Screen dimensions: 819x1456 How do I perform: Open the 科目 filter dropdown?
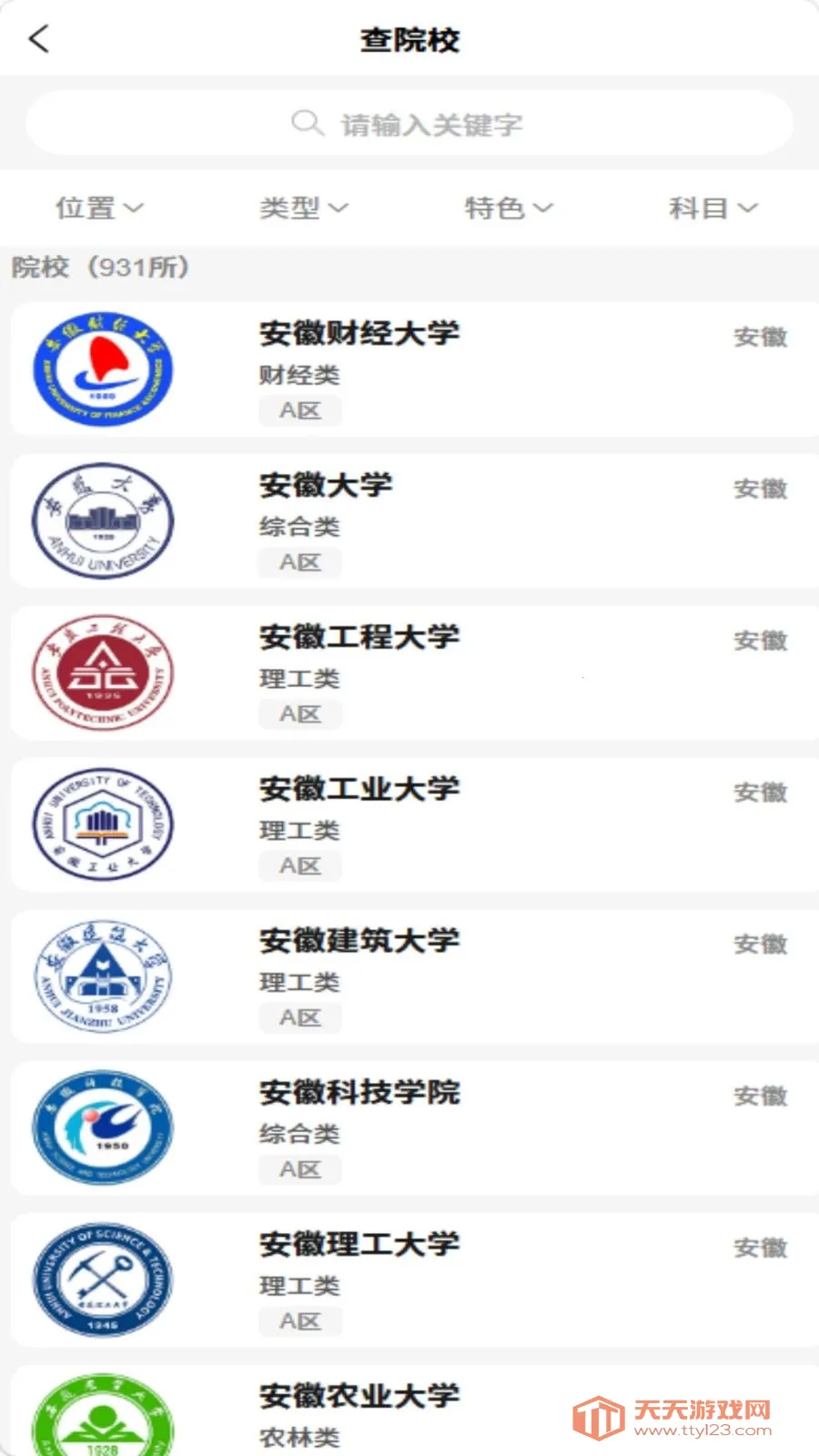[713, 208]
